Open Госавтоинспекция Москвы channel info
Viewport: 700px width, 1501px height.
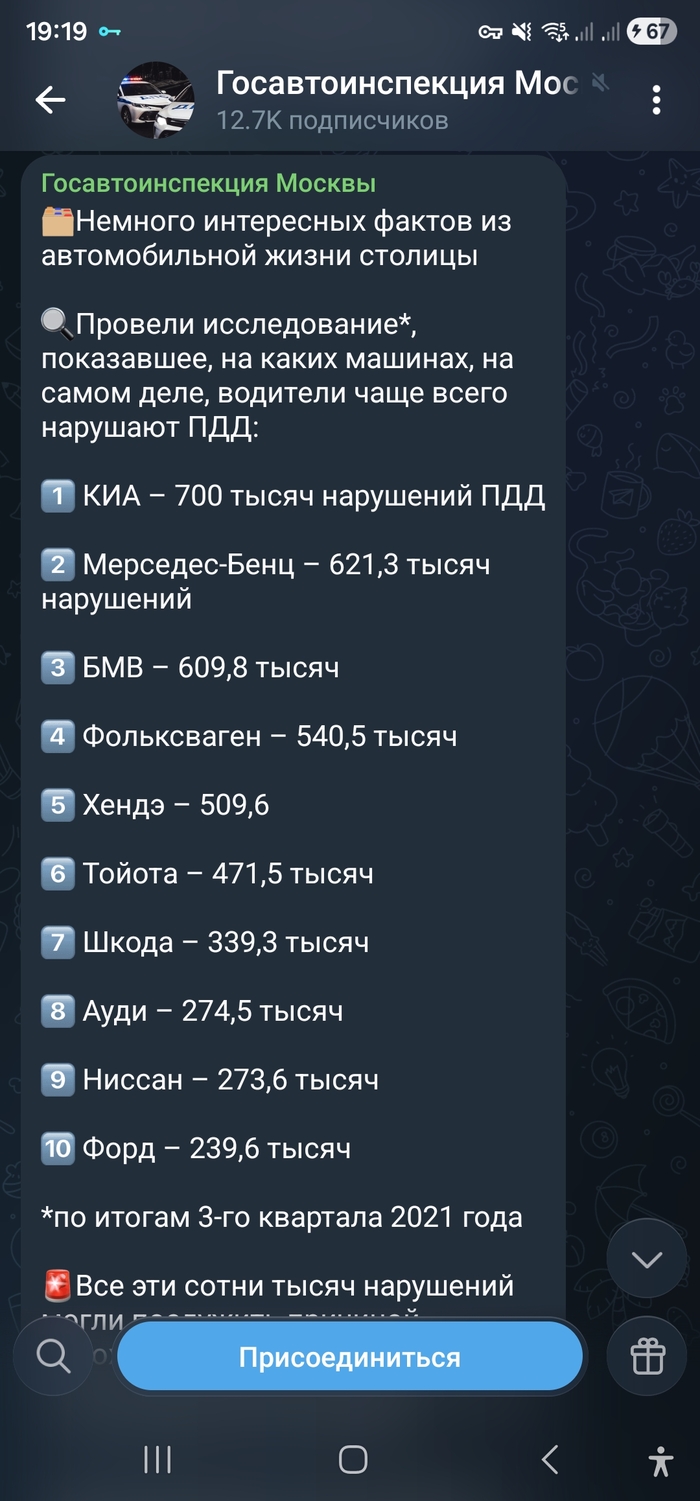click(395, 99)
